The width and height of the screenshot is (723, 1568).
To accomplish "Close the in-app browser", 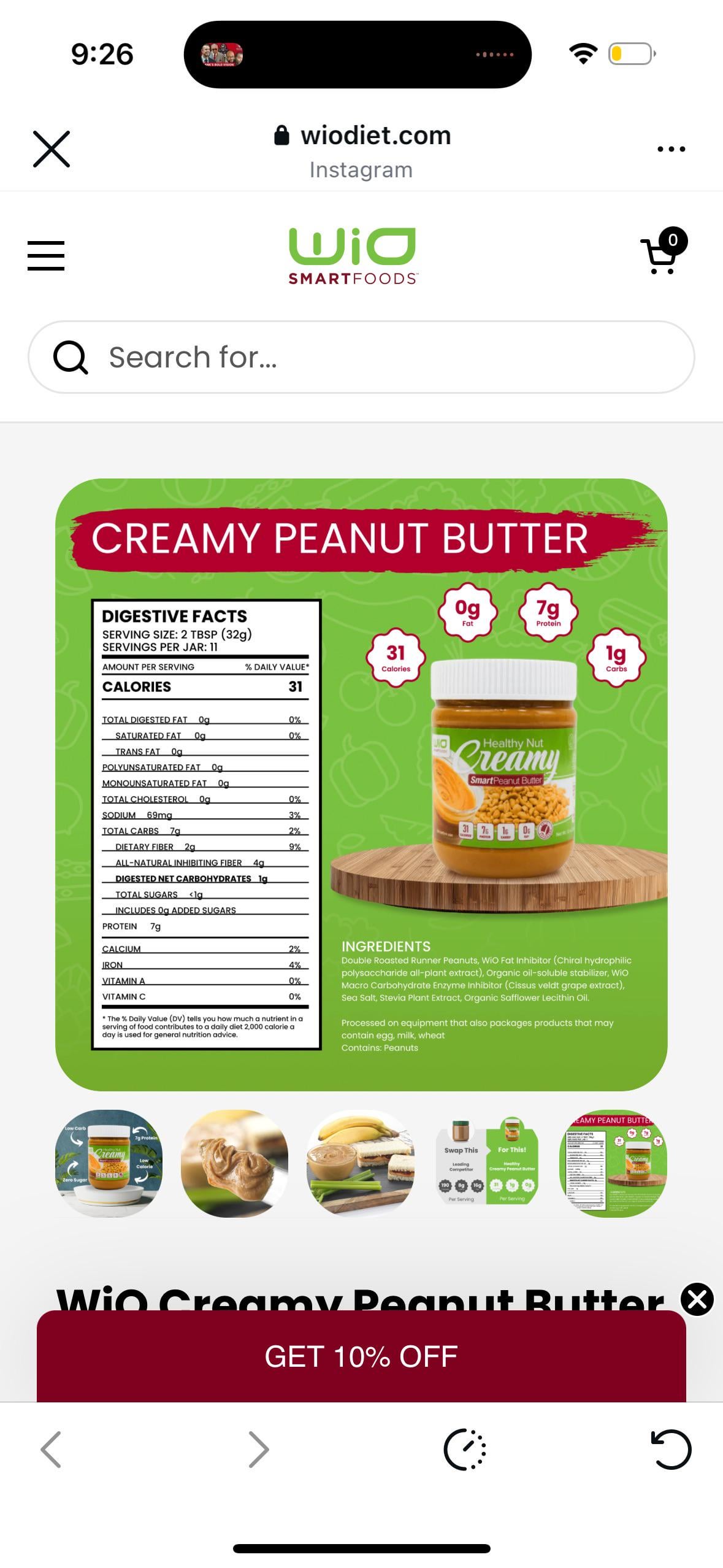I will (52, 149).
